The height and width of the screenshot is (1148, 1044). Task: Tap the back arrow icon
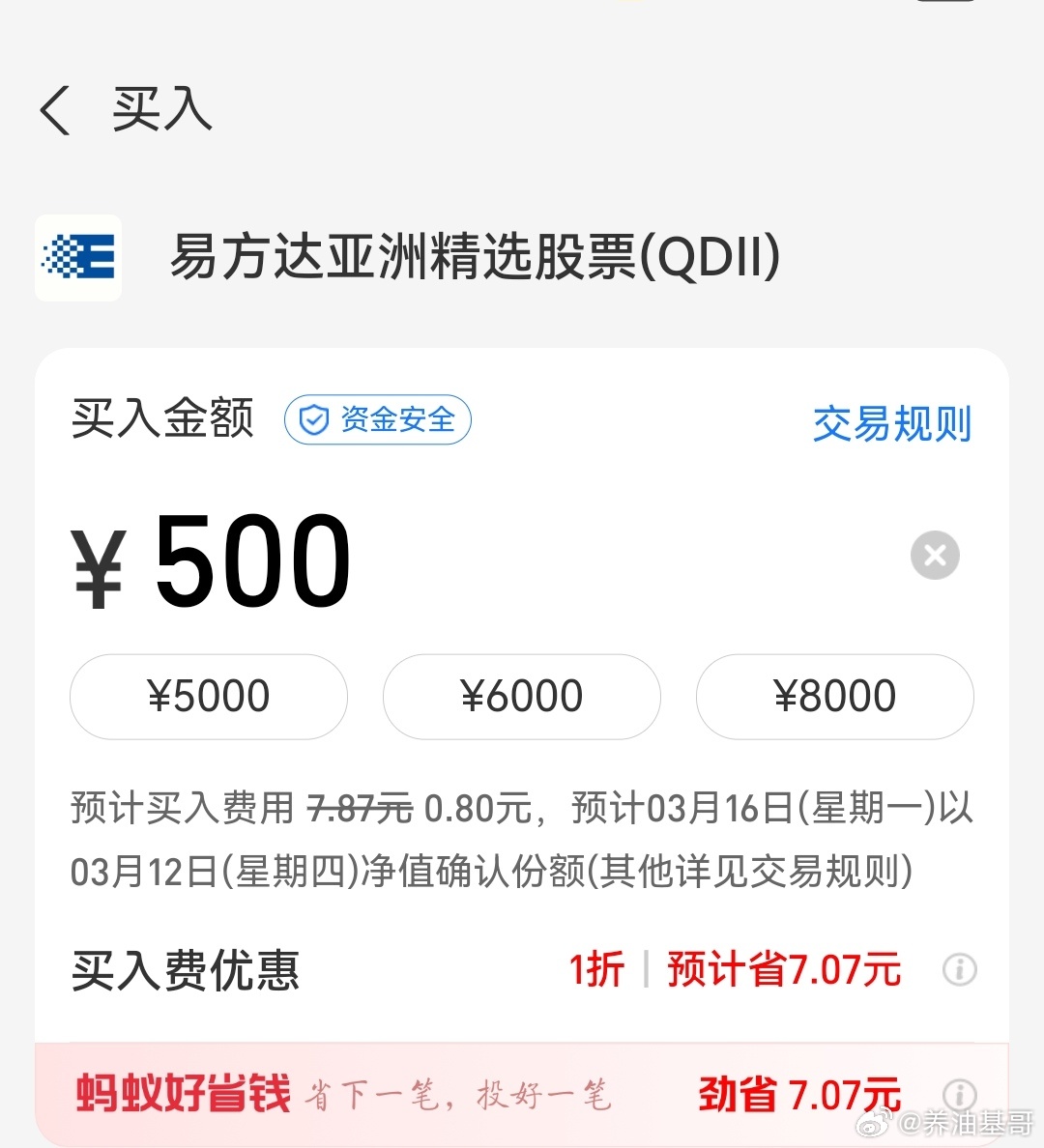(x=55, y=111)
